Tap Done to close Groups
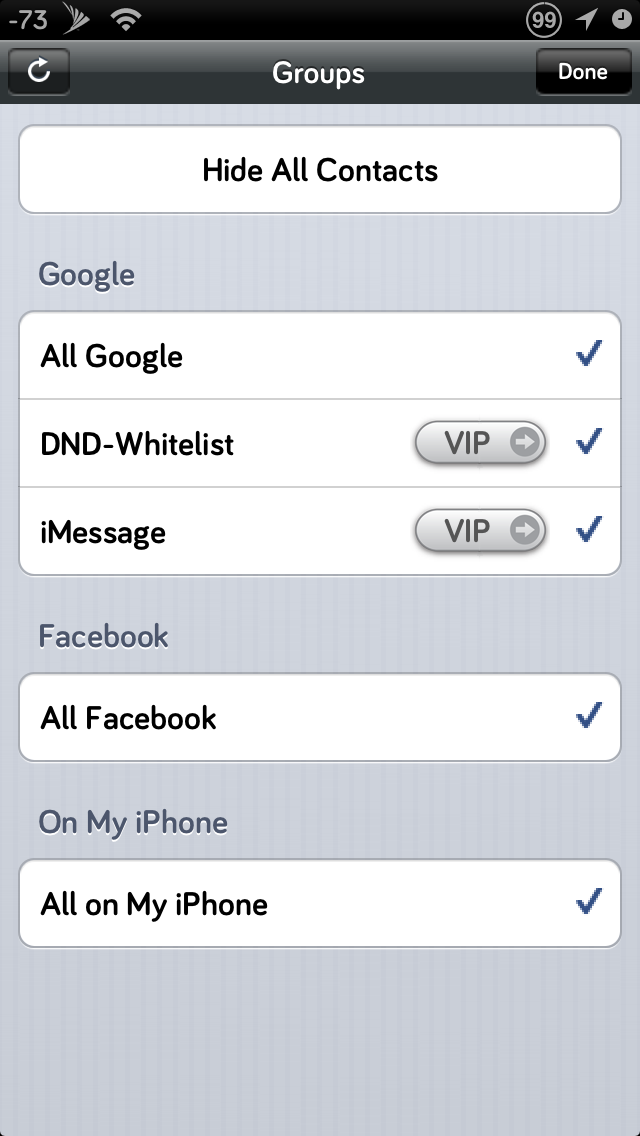Image resolution: width=640 pixels, height=1136 pixels. coord(583,72)
